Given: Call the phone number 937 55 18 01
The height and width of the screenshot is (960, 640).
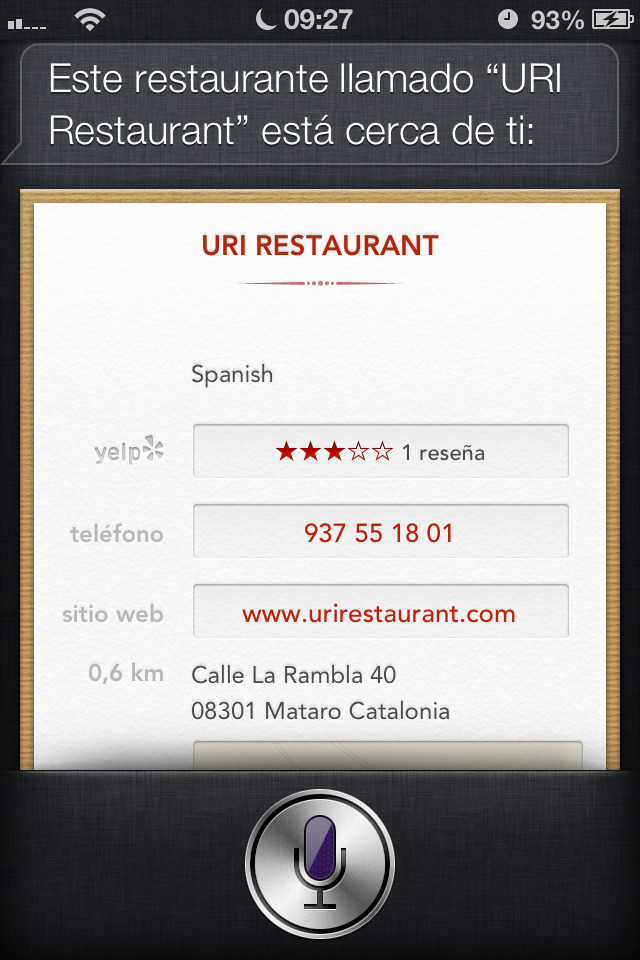Looking at the screenshot, I should coord(380,532).
